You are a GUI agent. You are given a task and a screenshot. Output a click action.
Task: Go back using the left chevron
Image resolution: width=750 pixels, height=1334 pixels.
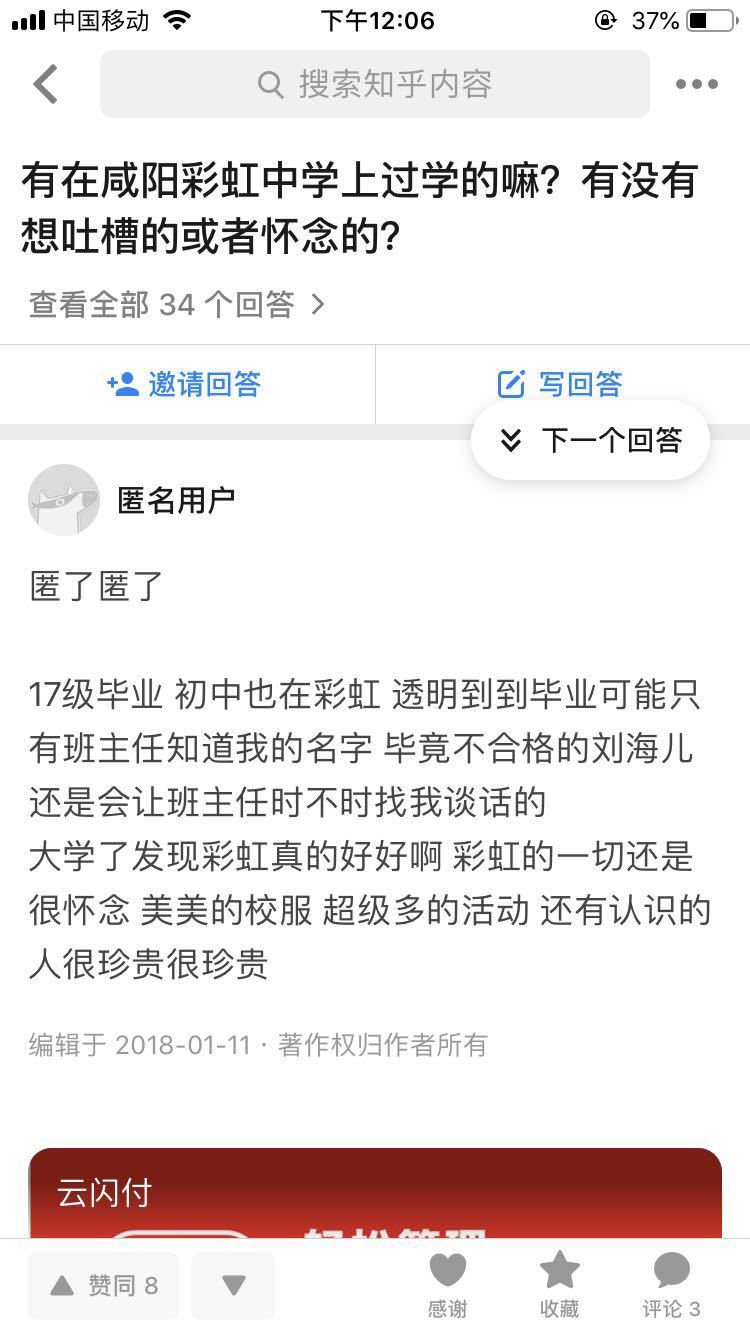[42, 84]
